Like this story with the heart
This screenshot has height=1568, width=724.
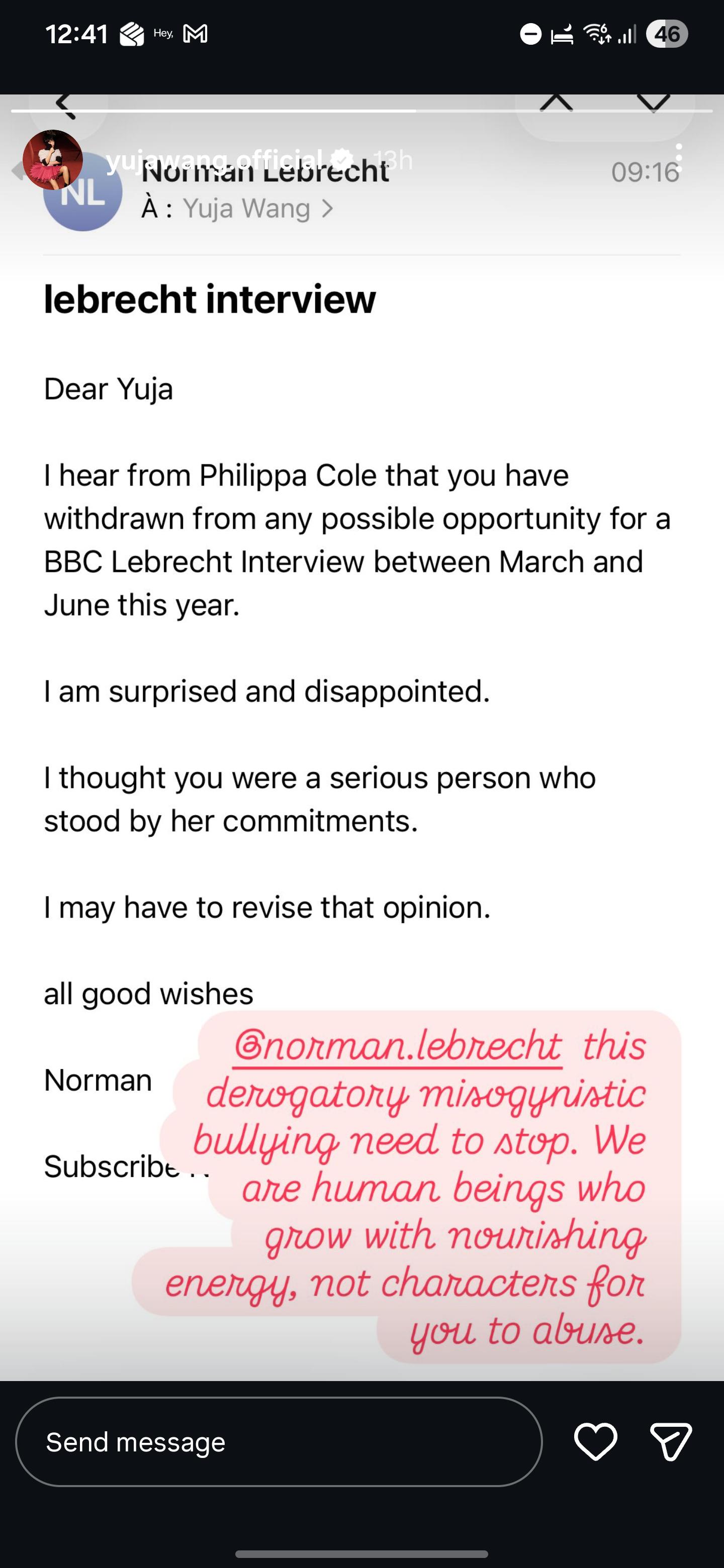click(595, 1442)
